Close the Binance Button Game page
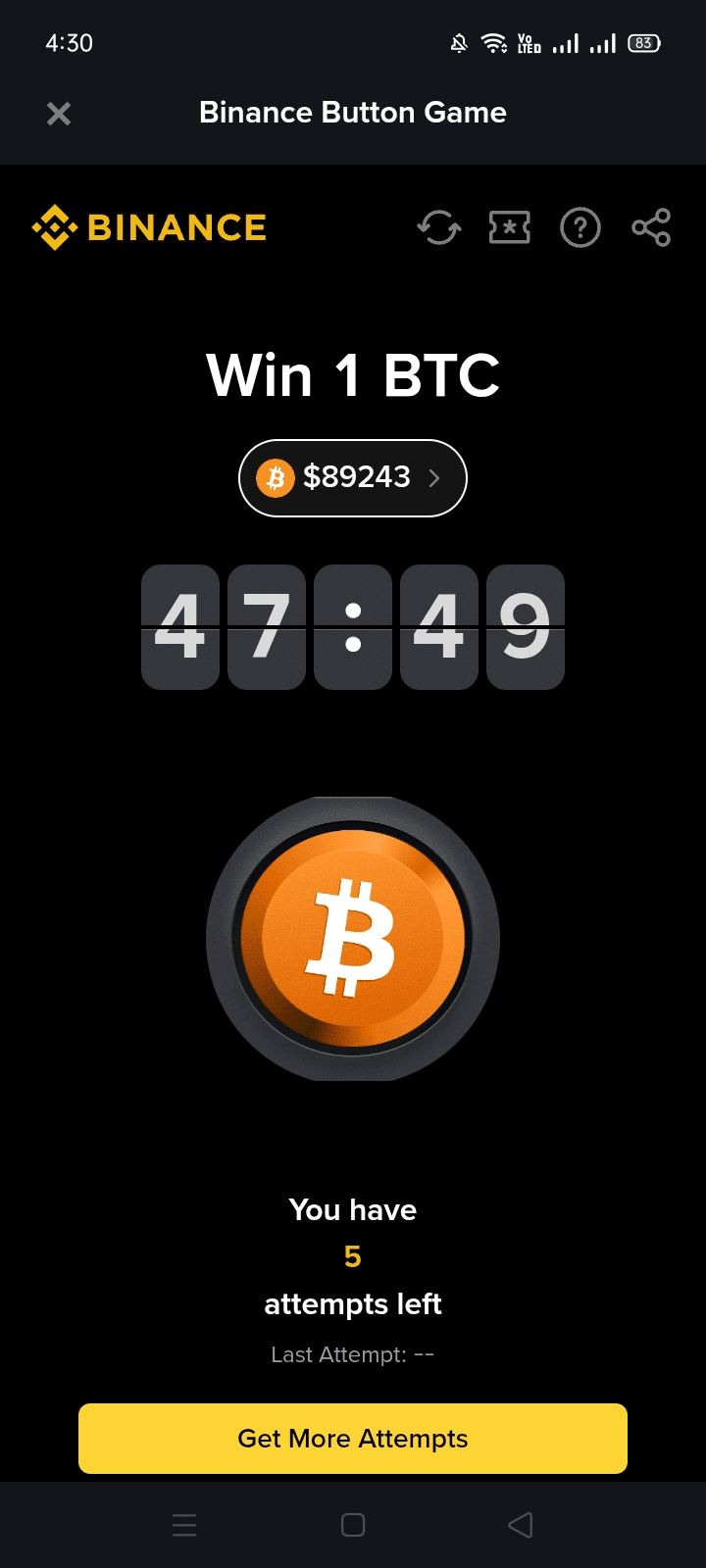Image resolution: width=706 pixels, height=1568 pixels. [x=59, y=114]
